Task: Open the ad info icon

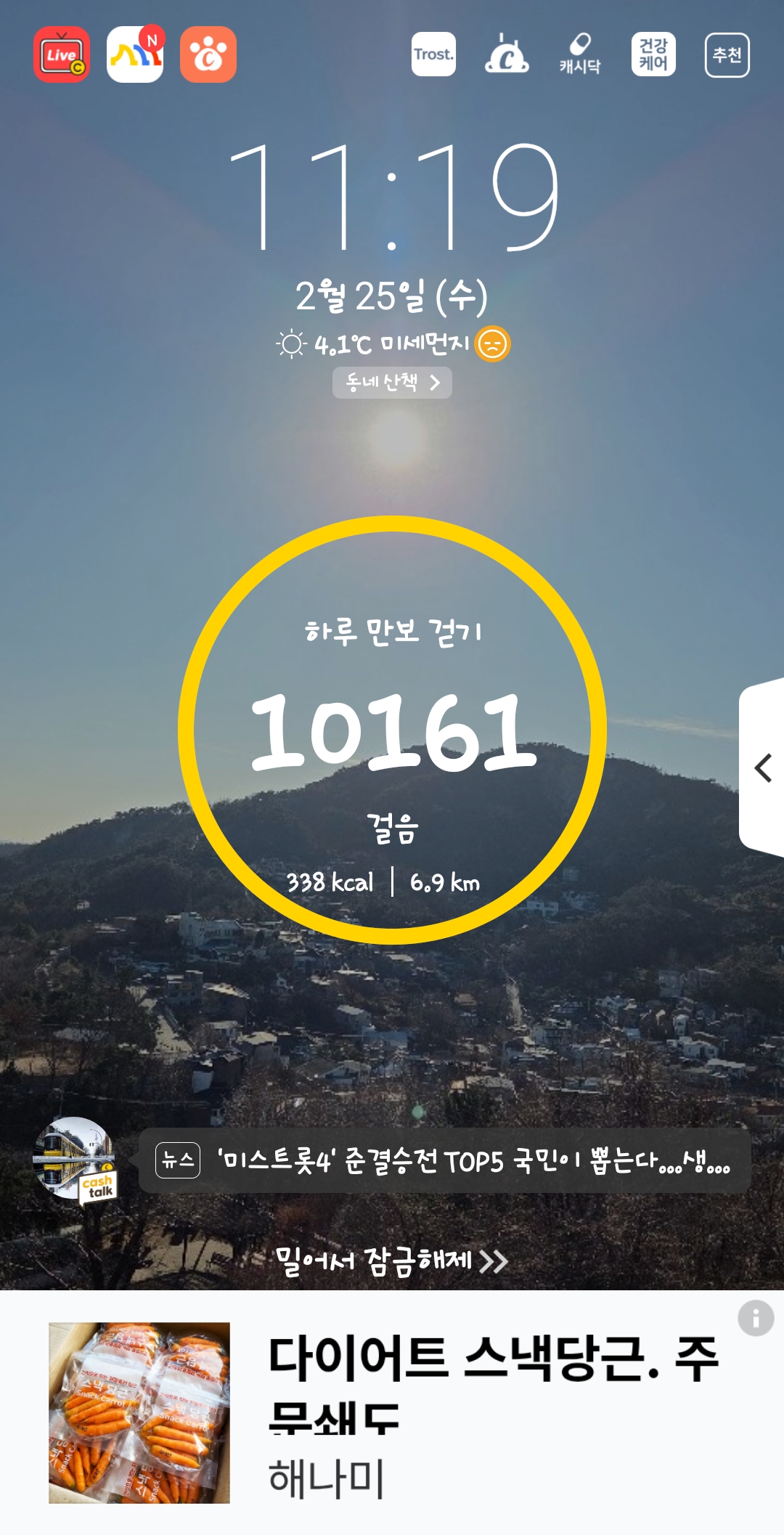Action: (756, 1318)
